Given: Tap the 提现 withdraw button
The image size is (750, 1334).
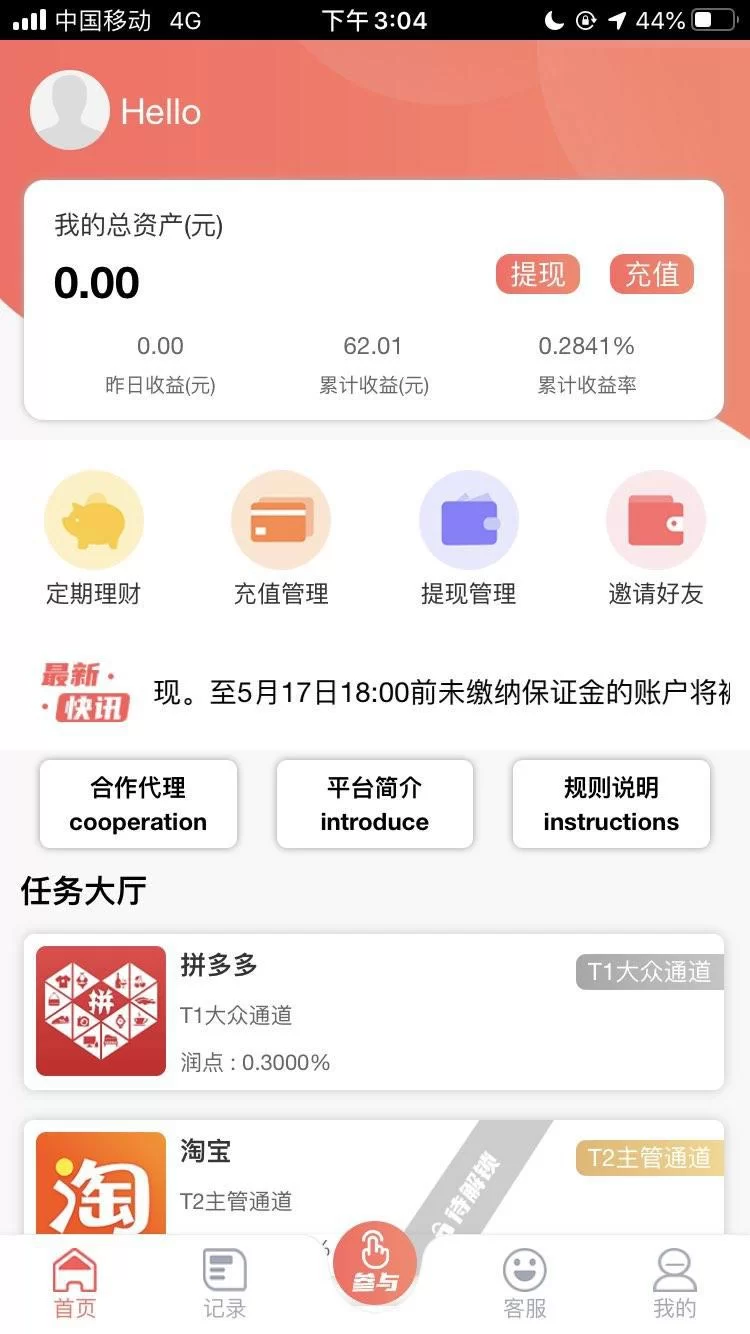Looking at the screenshot, I should pyautogui.click(x=538, y=274).
